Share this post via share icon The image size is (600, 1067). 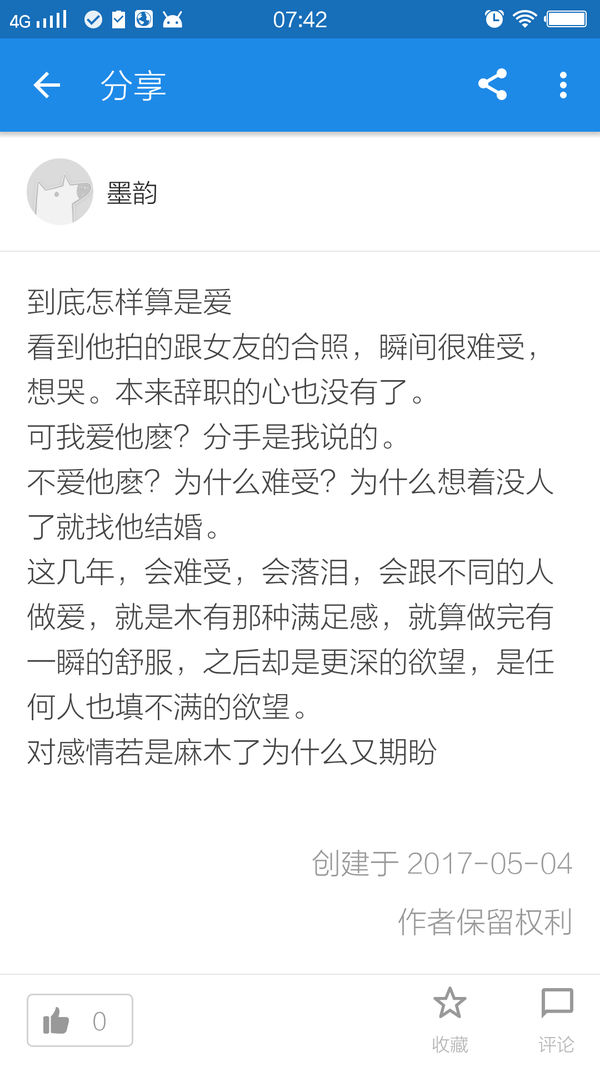coord(493,85)
